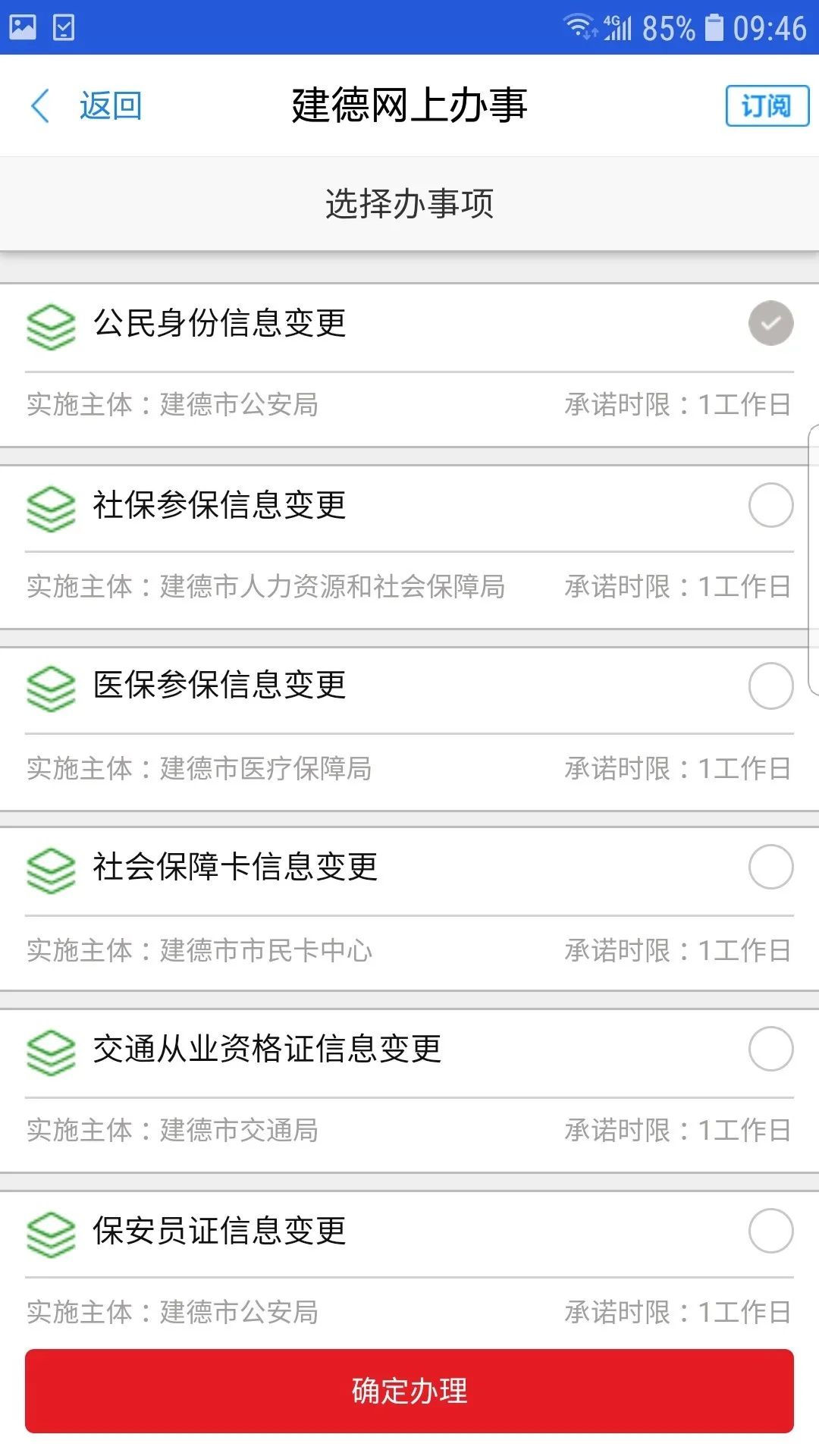The image size is (819, 1456).
Task: Mark 保安员证信息变更 as selected
Action: point(770,1230)
